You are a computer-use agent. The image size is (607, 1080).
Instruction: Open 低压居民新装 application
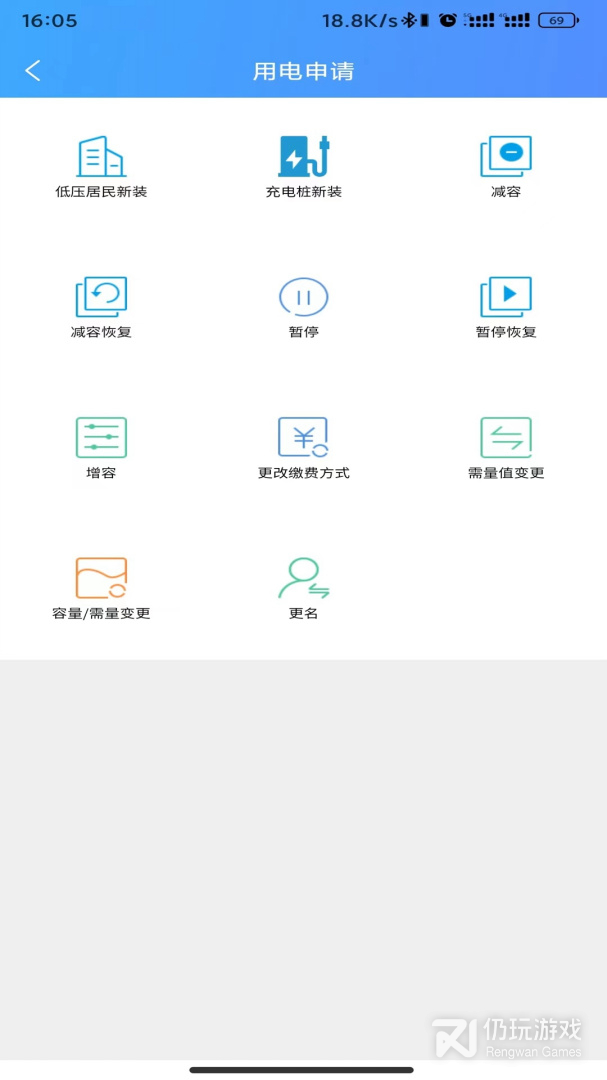[101, 167]
